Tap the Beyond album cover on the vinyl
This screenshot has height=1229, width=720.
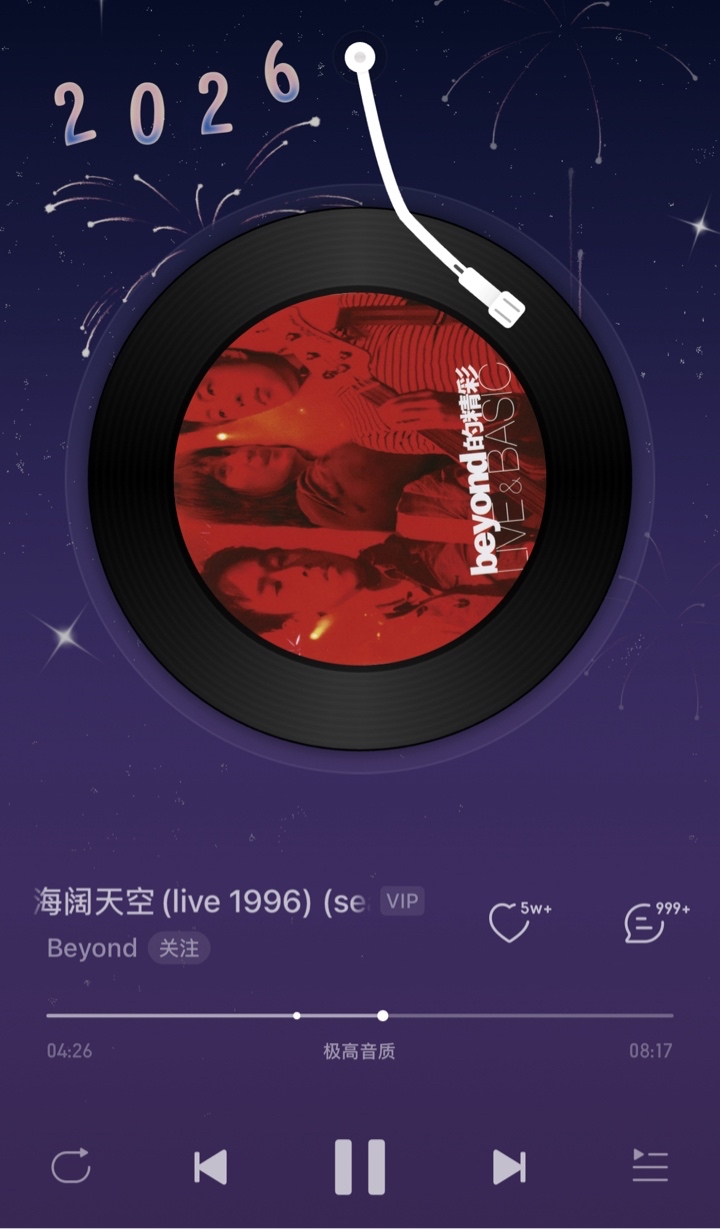point(359,478)
